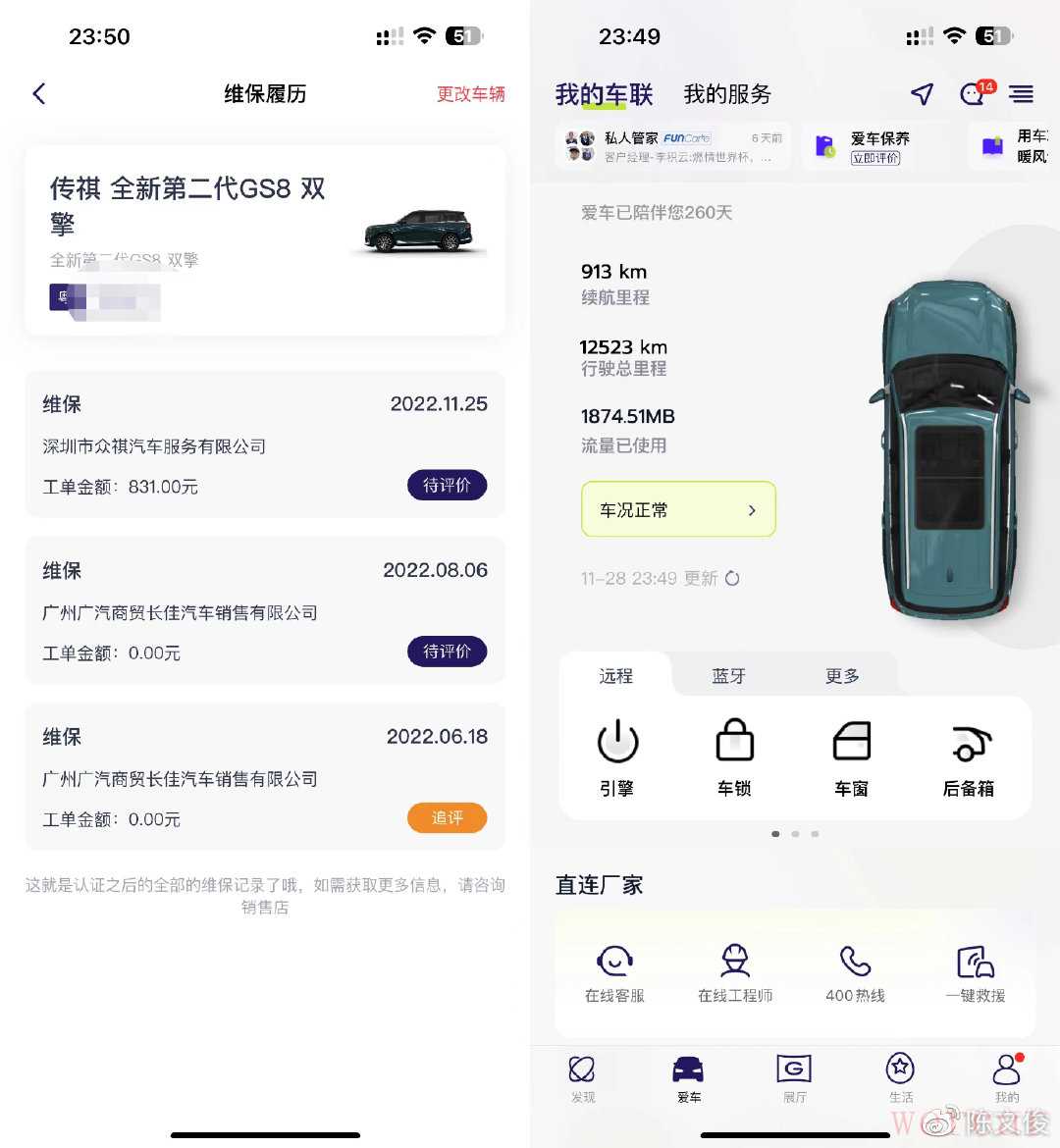Viewport: 1060px width, 1148px height.
Task: Tap 待评价 for the 2022.08.06 record
Action: (x=447, y=652)
